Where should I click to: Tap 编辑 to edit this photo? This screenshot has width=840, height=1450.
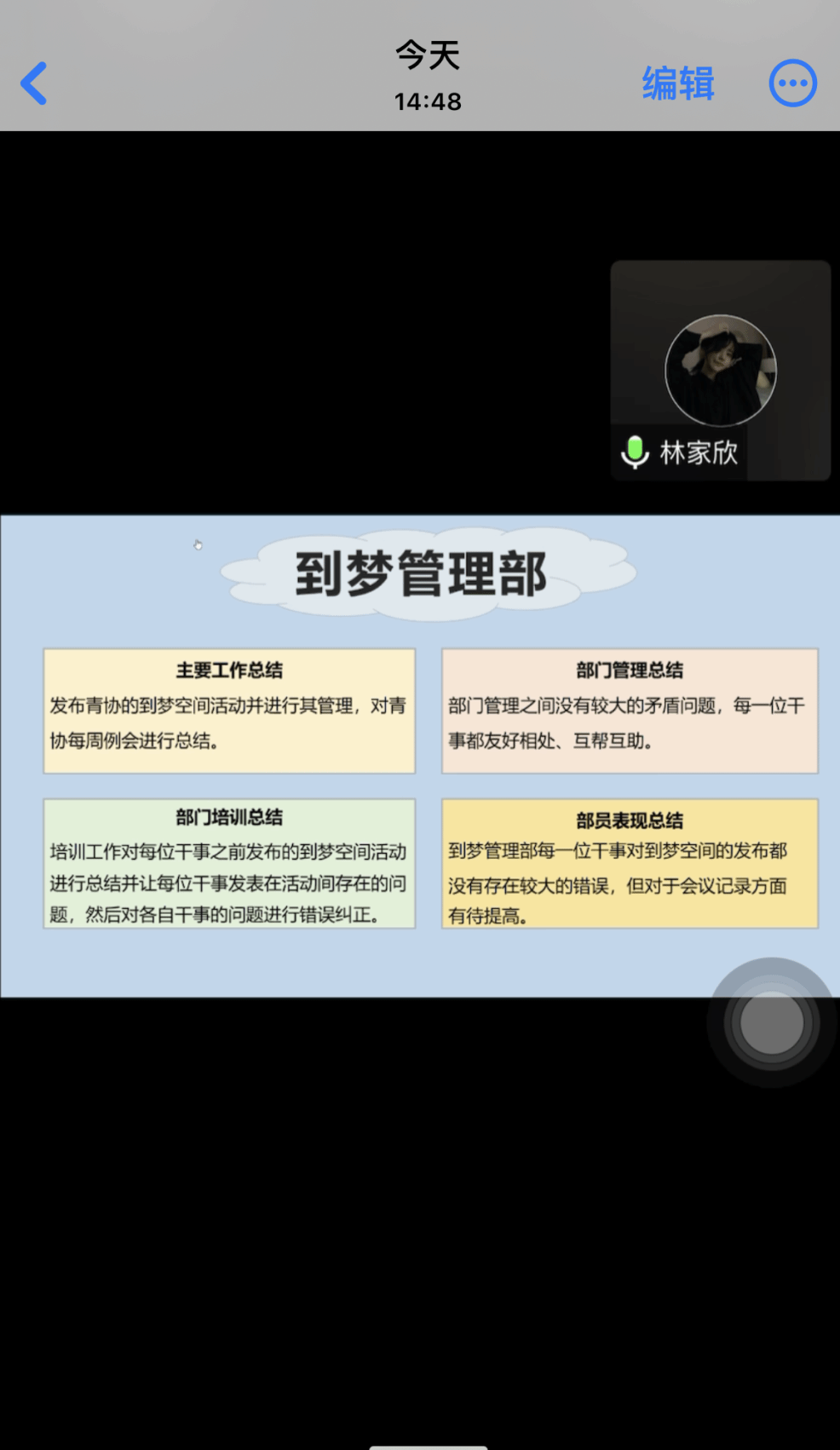click(x=678, y=83)
